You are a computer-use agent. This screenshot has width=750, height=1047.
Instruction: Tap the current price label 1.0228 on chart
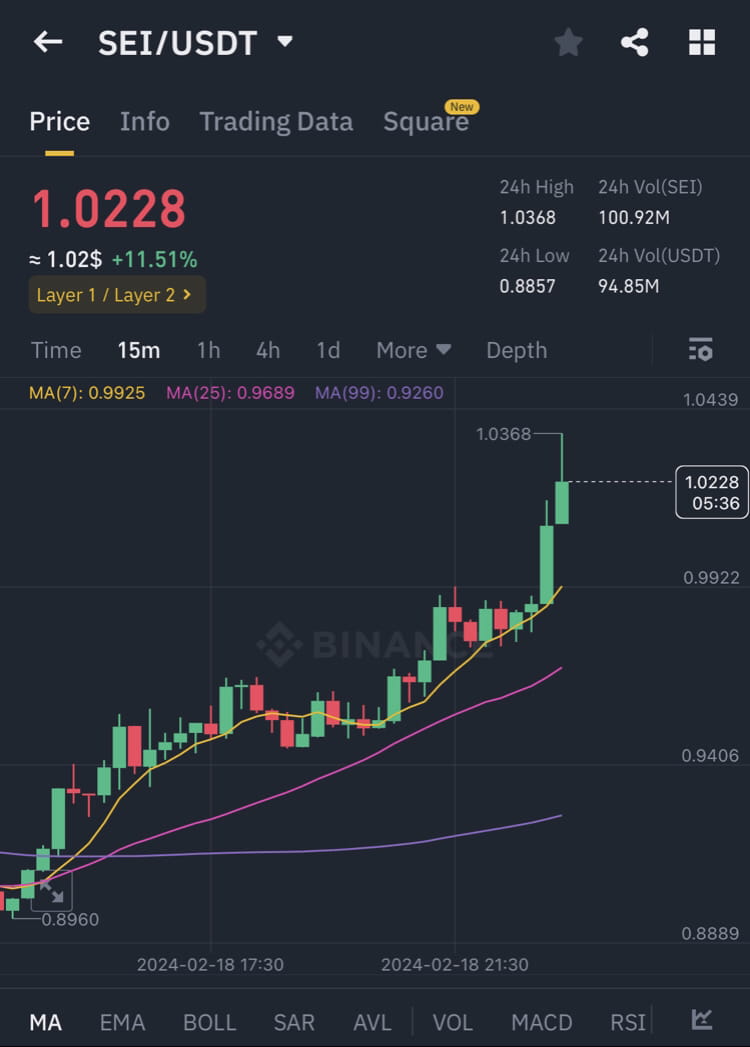pos(711,492)
